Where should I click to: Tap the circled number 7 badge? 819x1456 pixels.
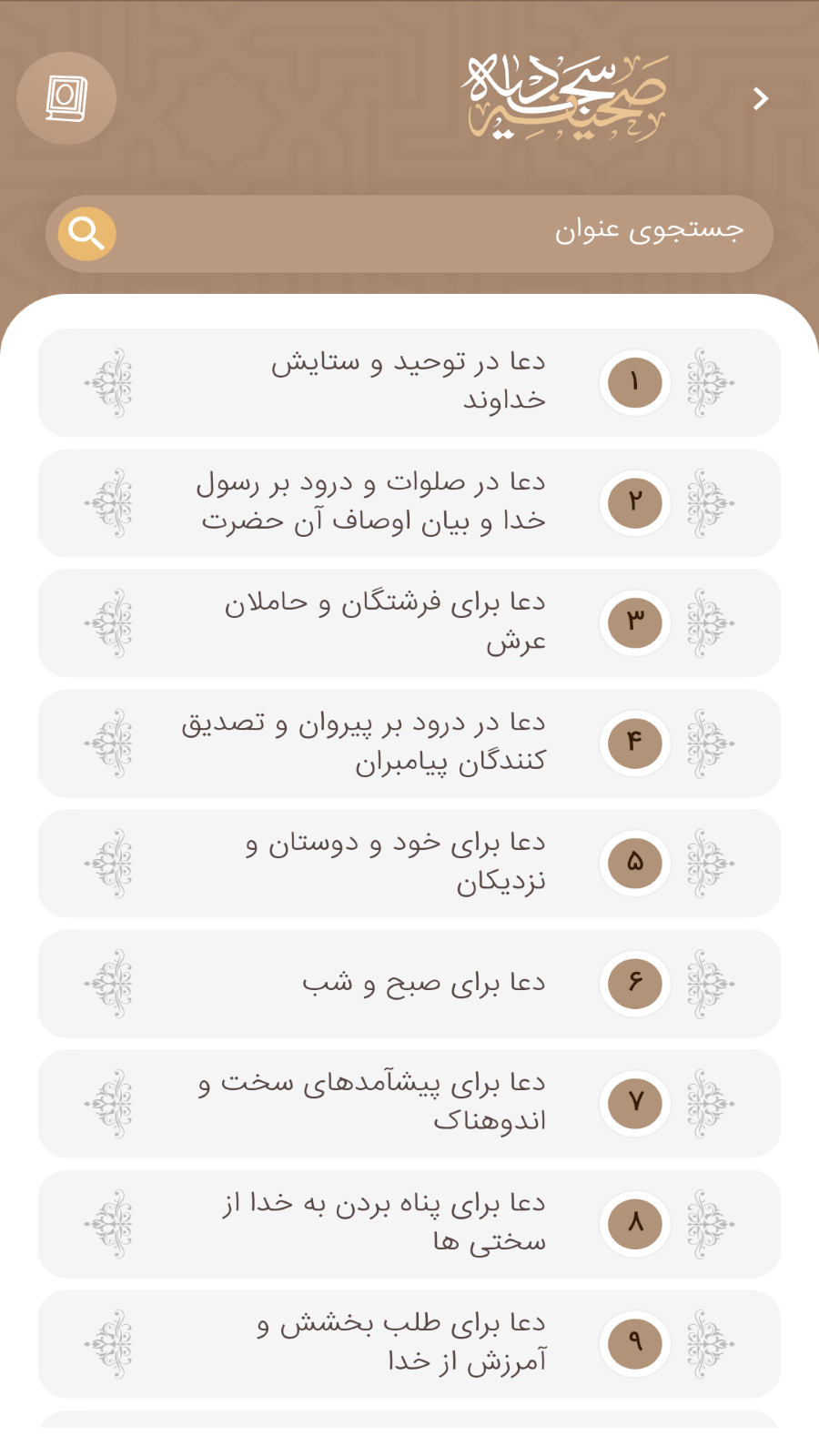tap(635, 1103)
